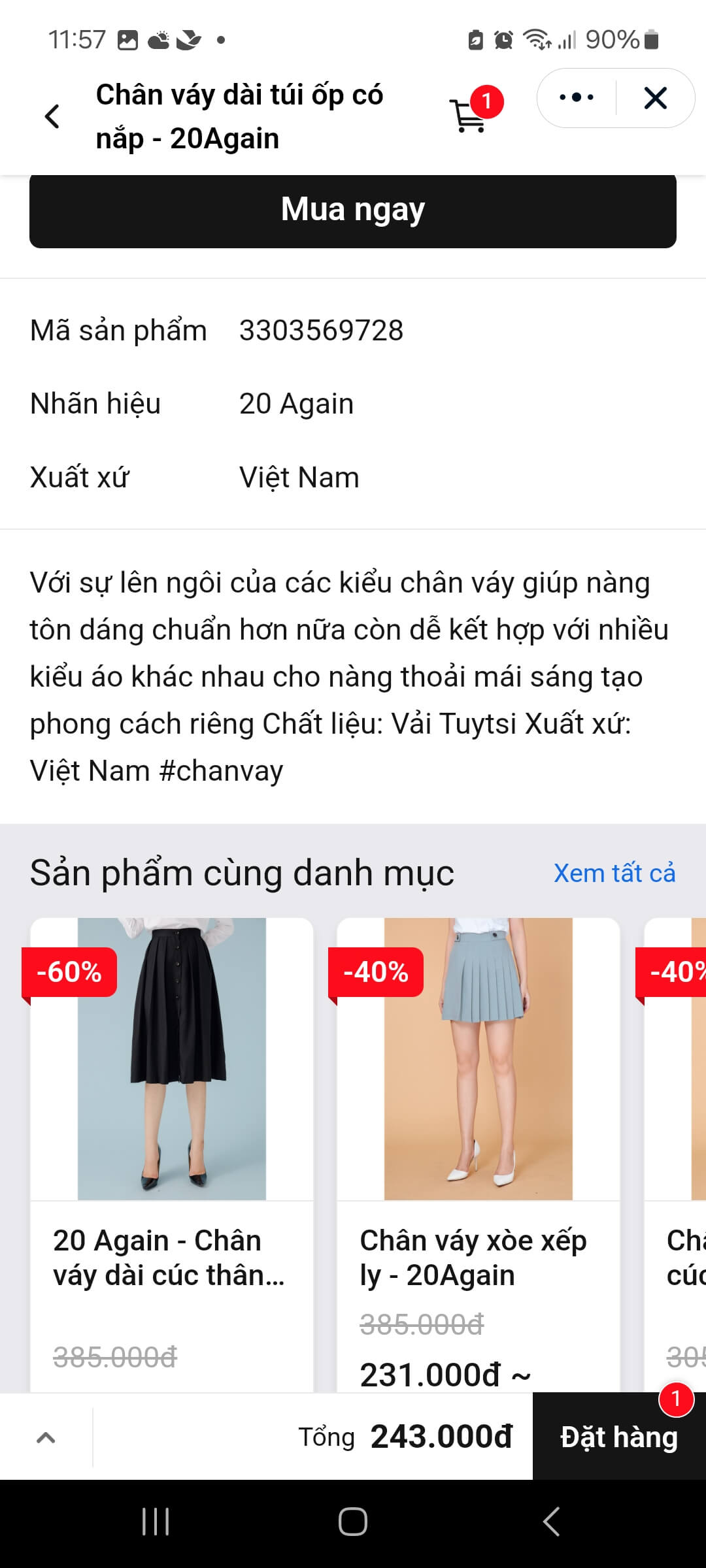The image size is (706, 1568).
Task: Tap the system home button
Action: tap(353, 1522)
